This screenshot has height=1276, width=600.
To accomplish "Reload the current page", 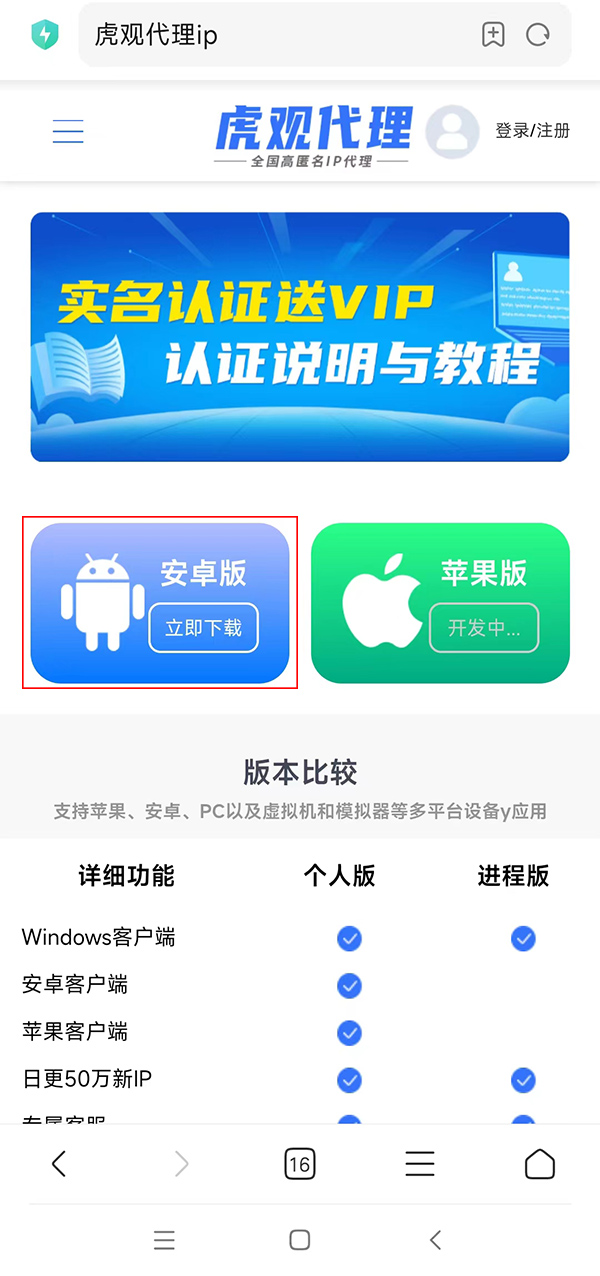I will tap(538, 35).
